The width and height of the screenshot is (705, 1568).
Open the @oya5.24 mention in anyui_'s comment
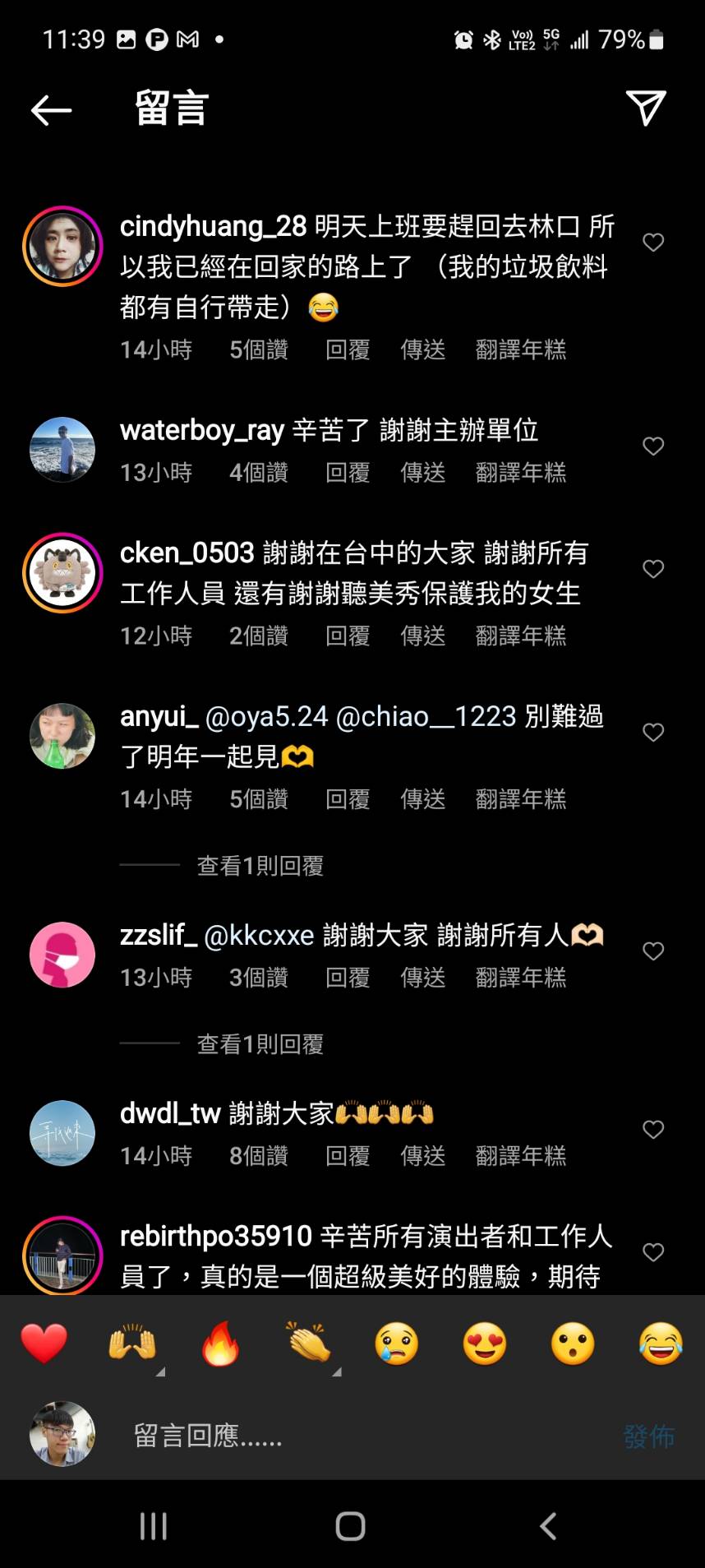pos(266,717)
